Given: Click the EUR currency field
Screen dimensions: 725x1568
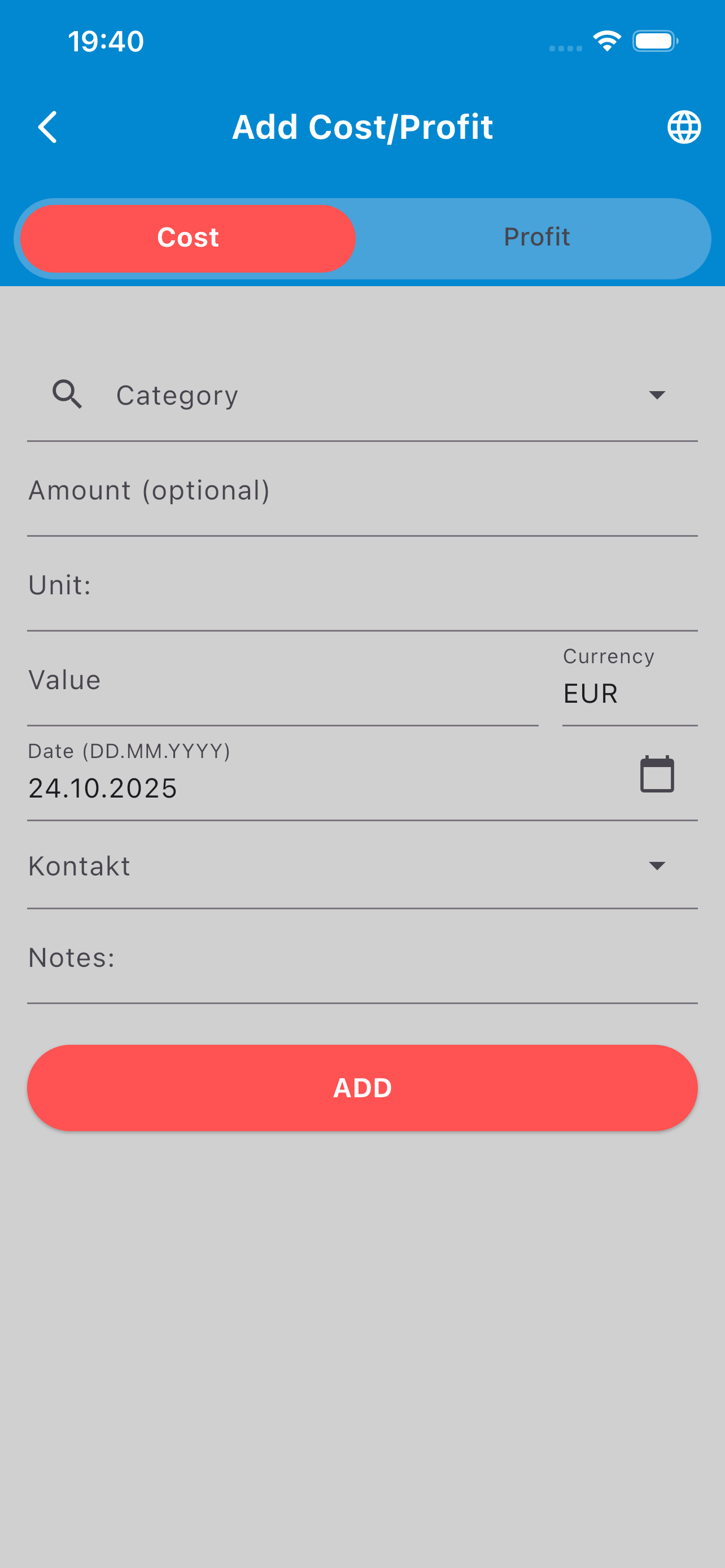Looking at the screenshot, I should (x=630, y=692).
